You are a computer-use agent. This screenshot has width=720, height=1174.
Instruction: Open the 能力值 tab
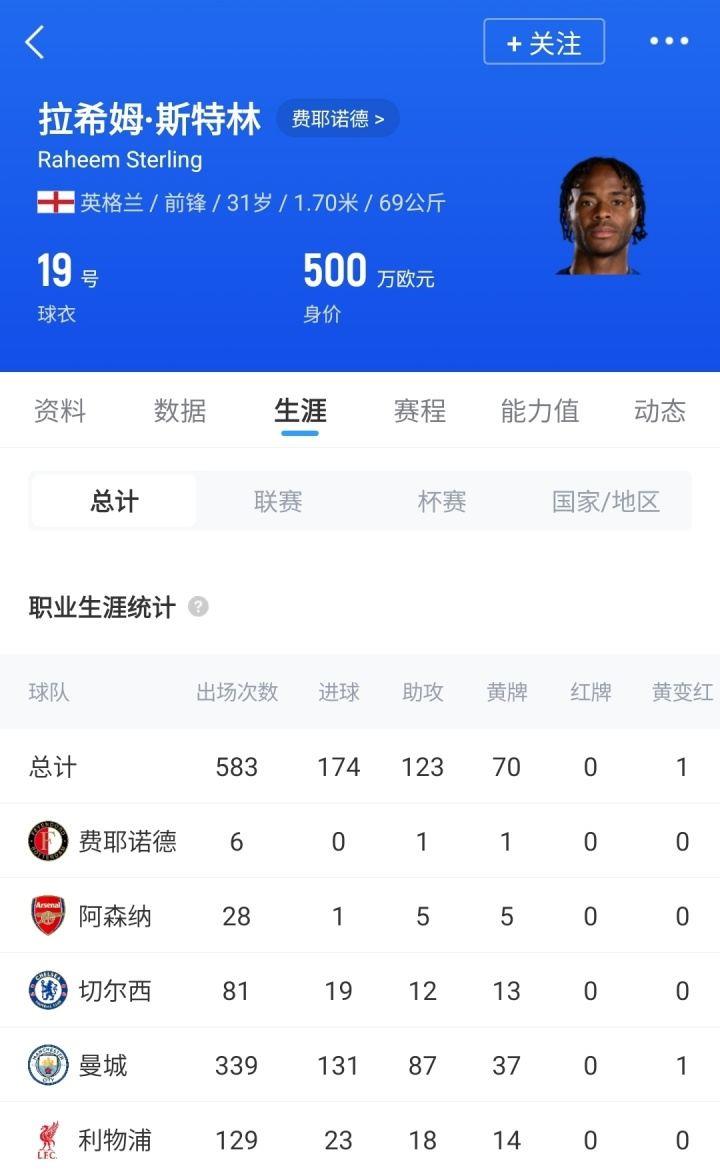coord(540,411)
